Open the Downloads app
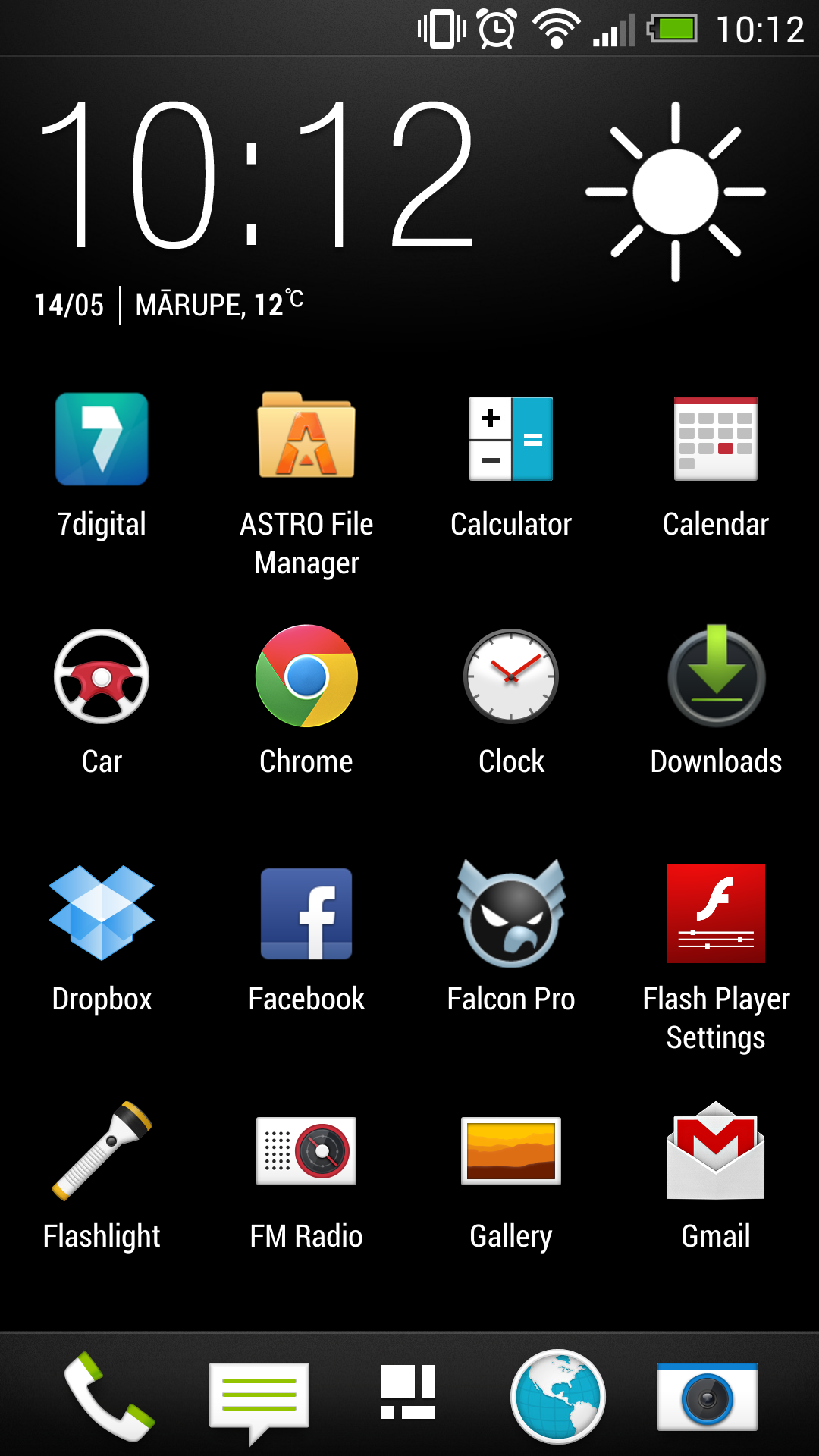Viewport: 819px width, 1456px height. [x=716, y=676]
